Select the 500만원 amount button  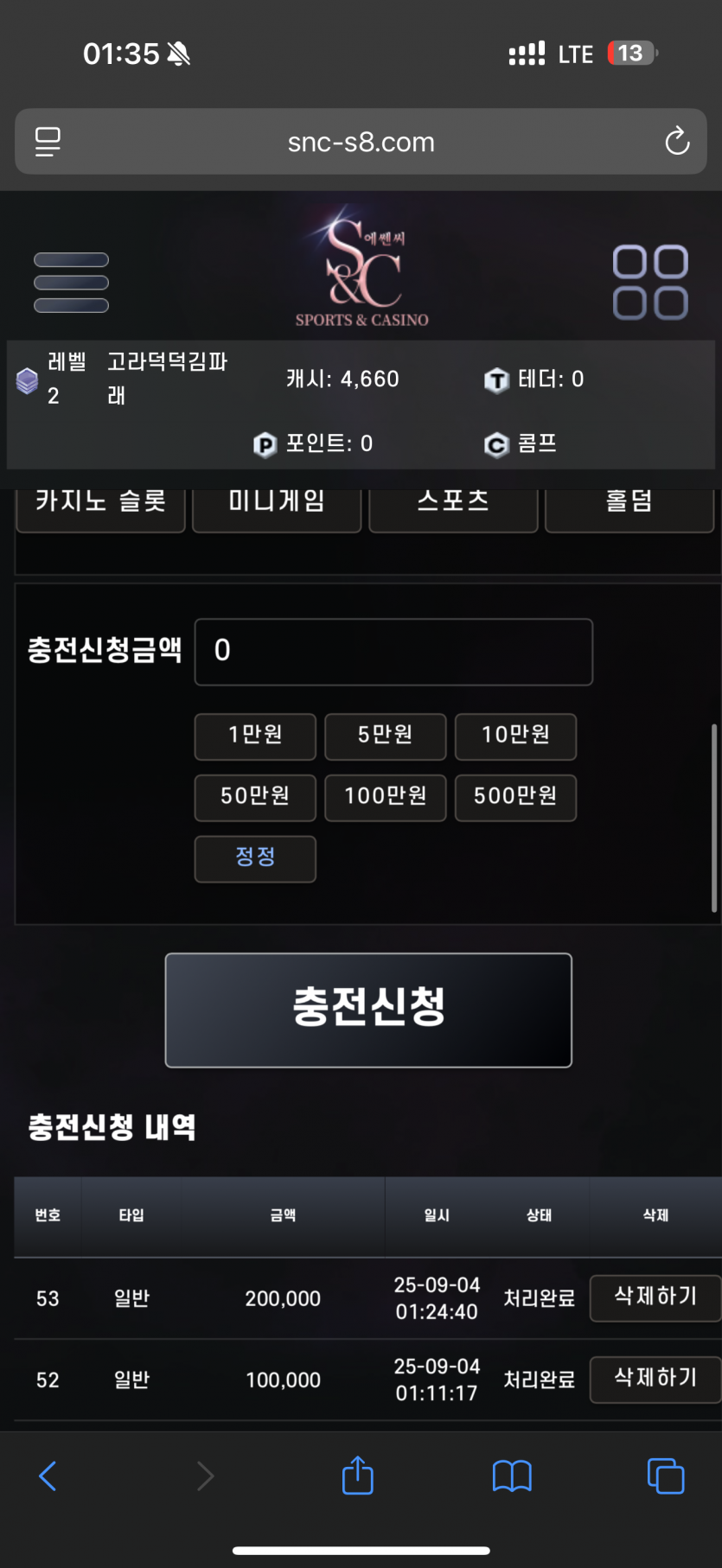(515, 798)
